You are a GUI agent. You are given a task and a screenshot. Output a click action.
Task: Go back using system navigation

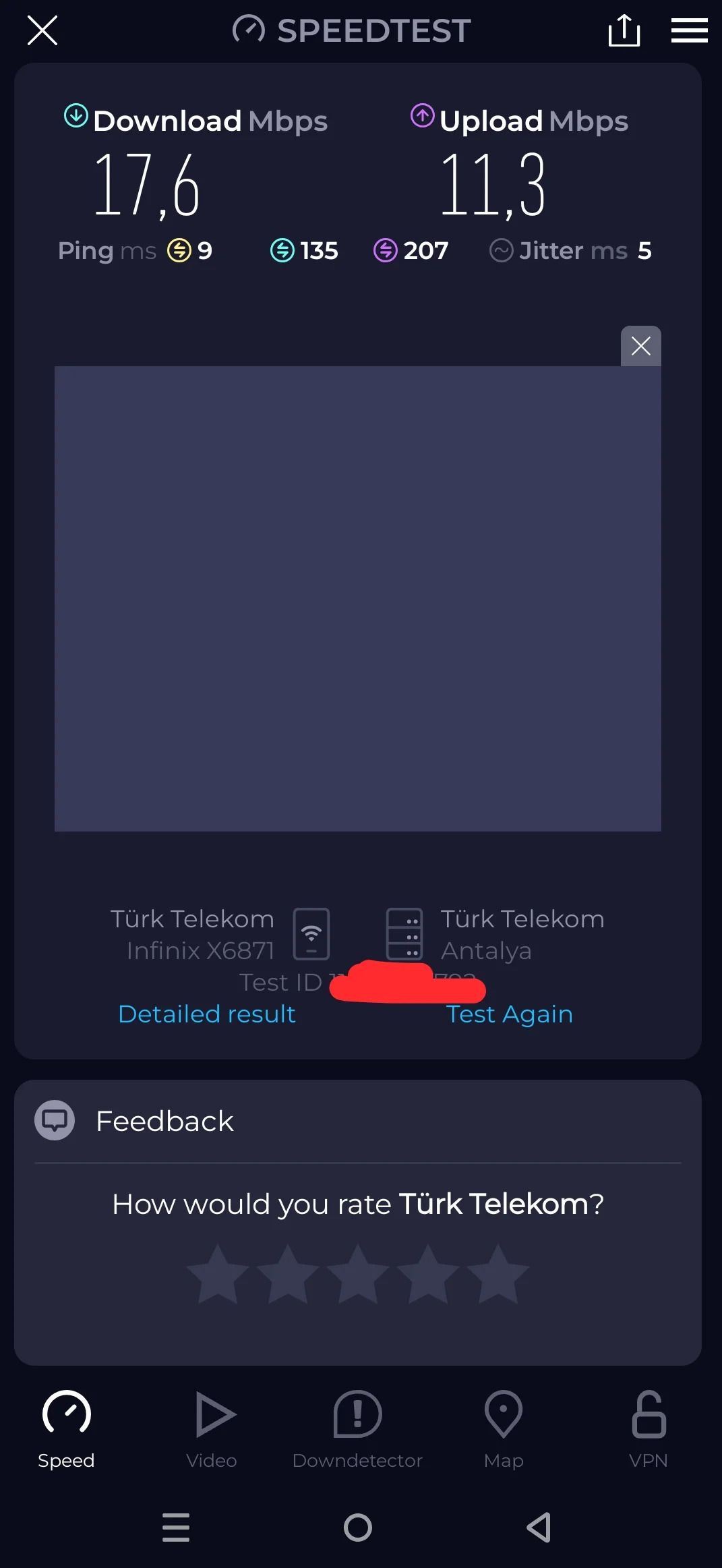pos(539,1528)
